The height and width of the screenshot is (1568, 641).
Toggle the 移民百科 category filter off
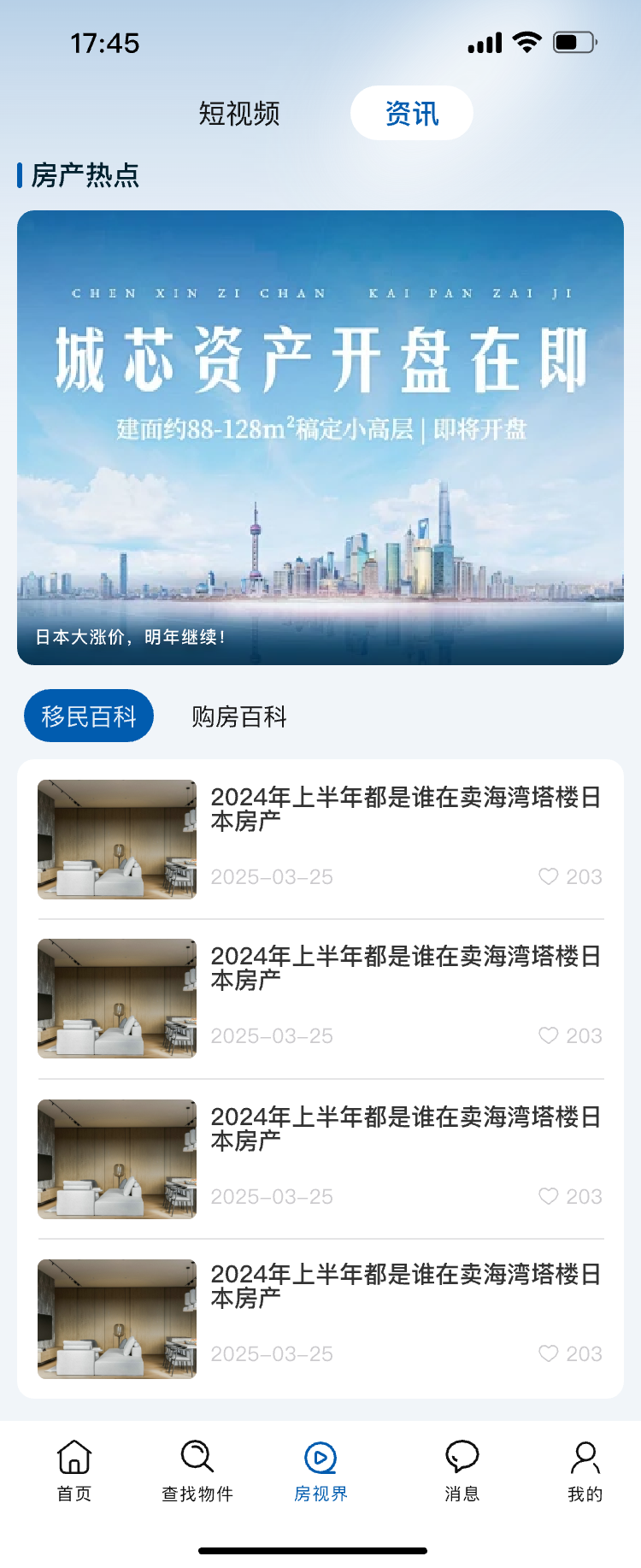tap(88, 716)
